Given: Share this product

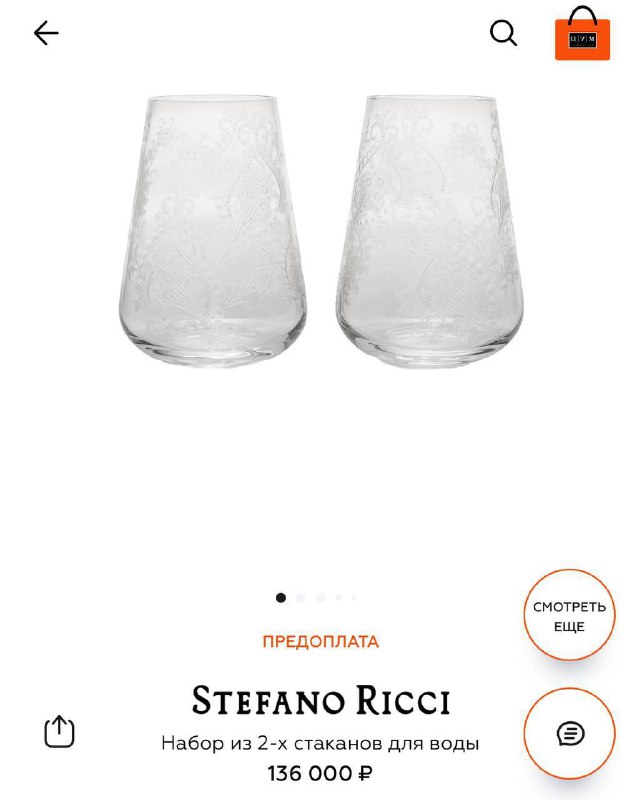Looking at the screenshot, I should (x=60, y=731).
